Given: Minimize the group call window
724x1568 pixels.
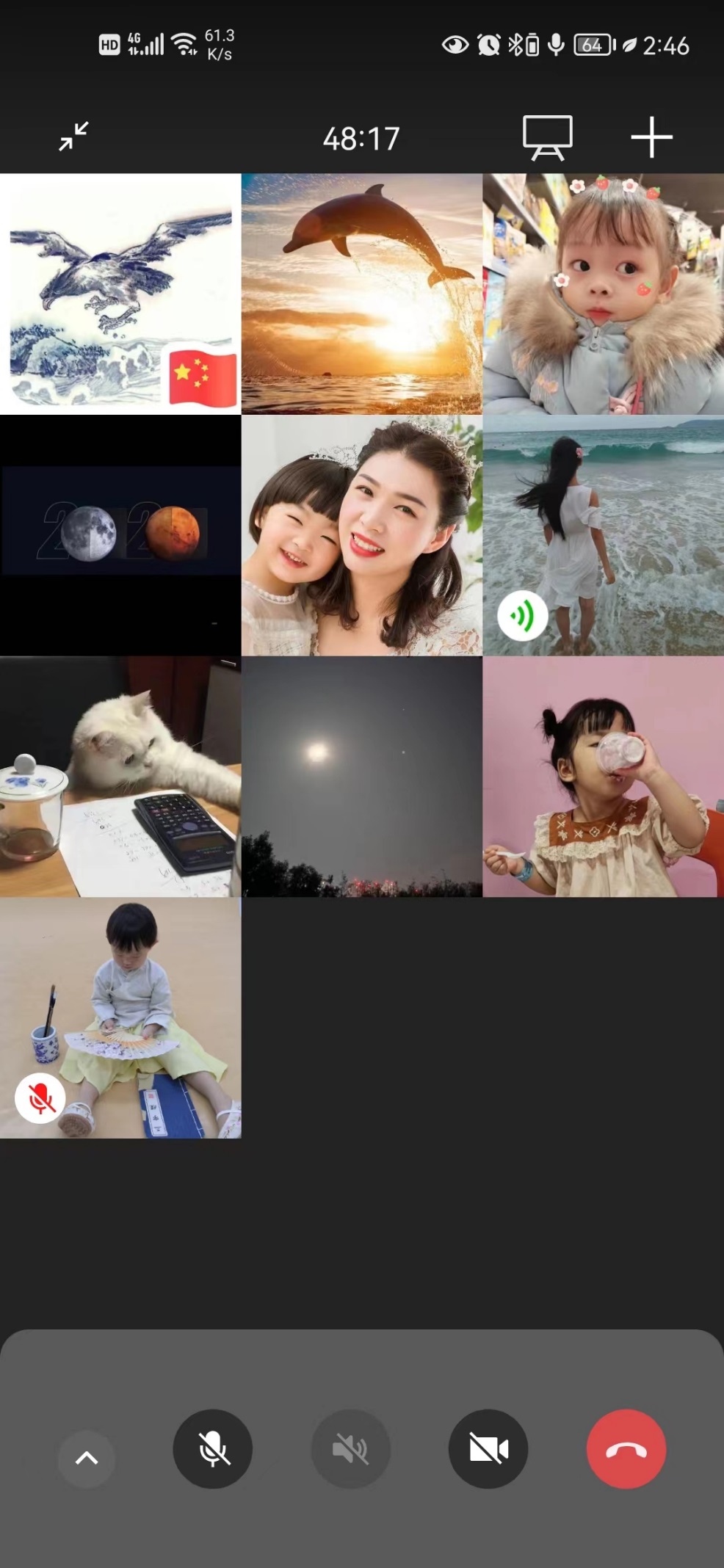Looking at the screenshot, I should tap(73, 137).
